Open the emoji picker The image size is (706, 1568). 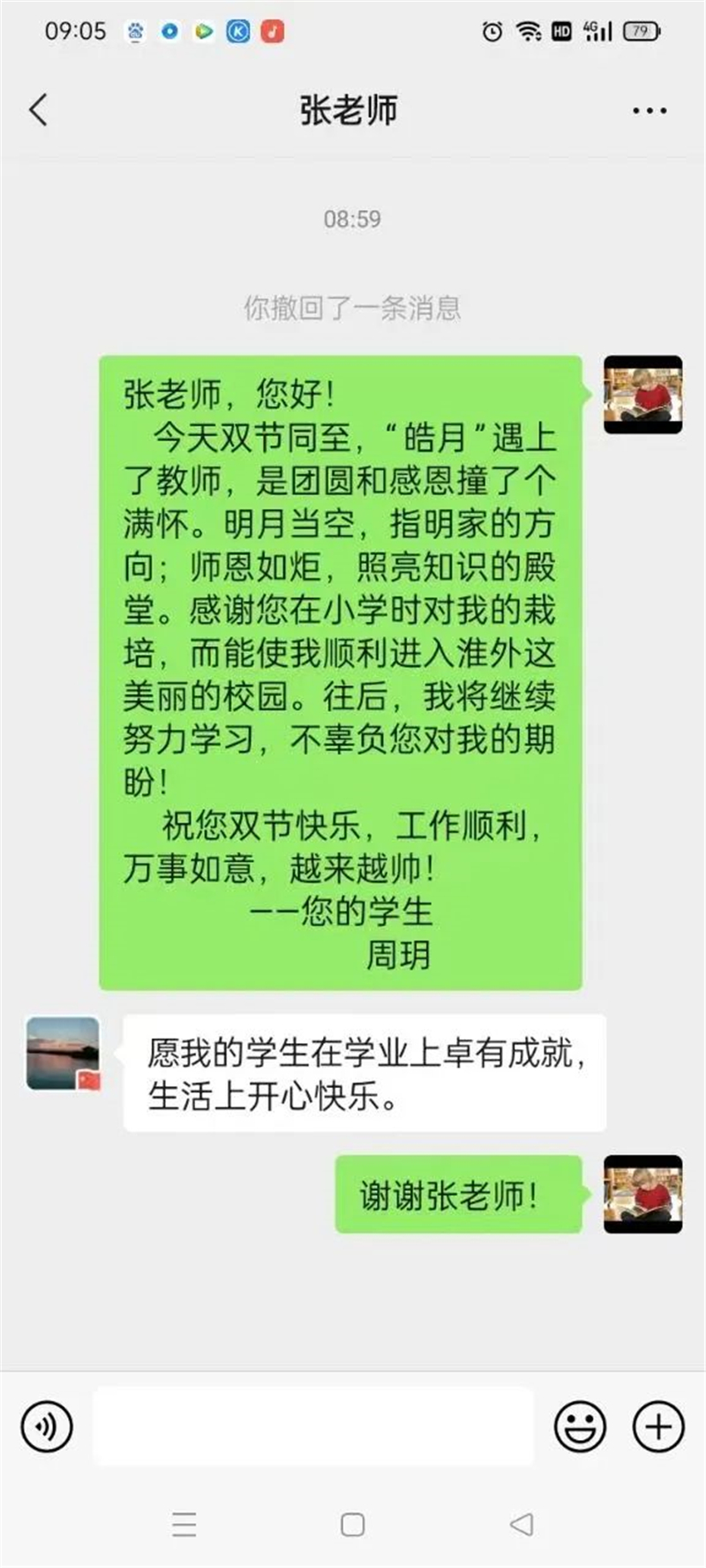(x=580, y=1426)
